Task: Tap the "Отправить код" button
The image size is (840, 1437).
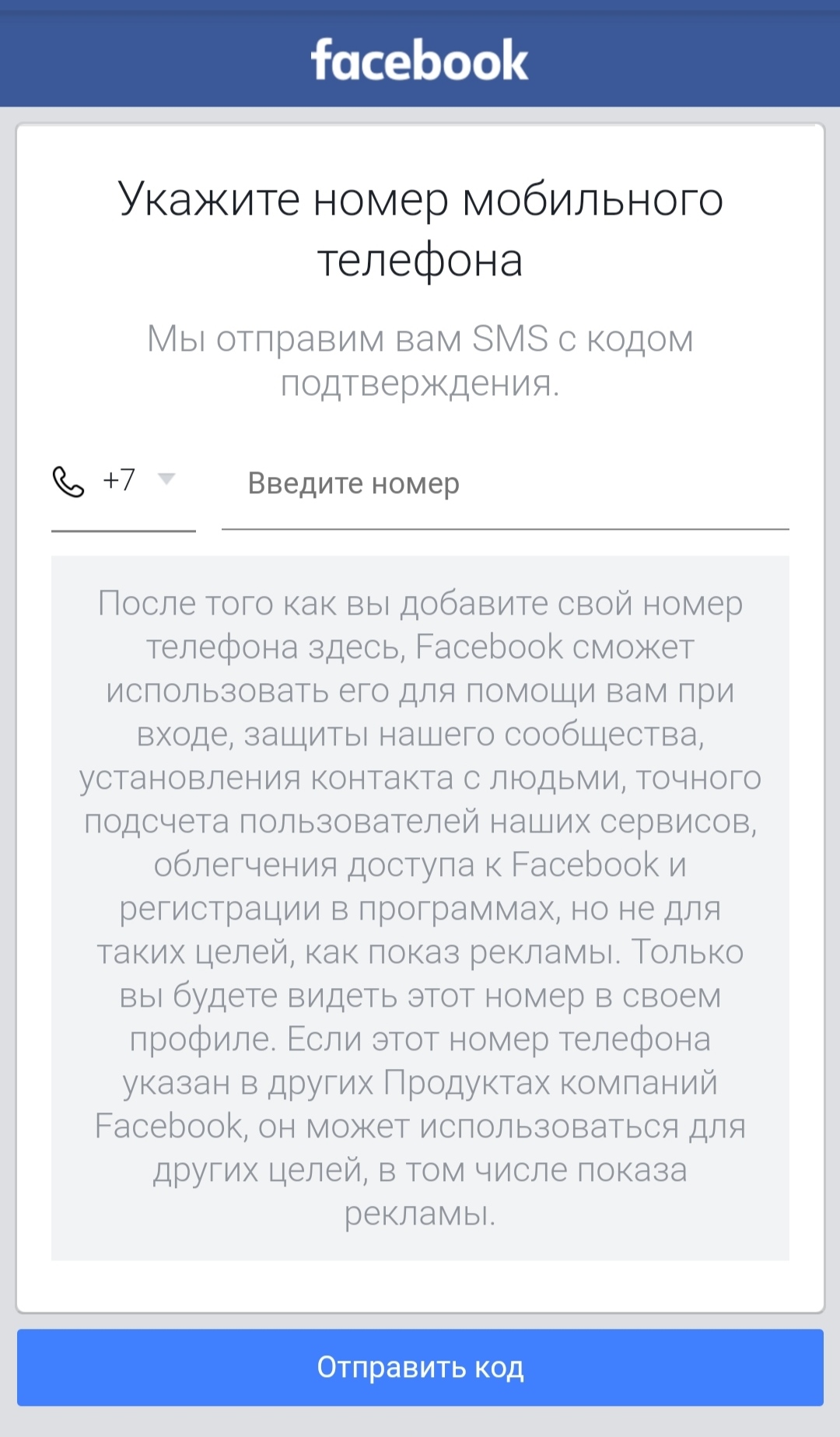Action: coord(420,1367)
